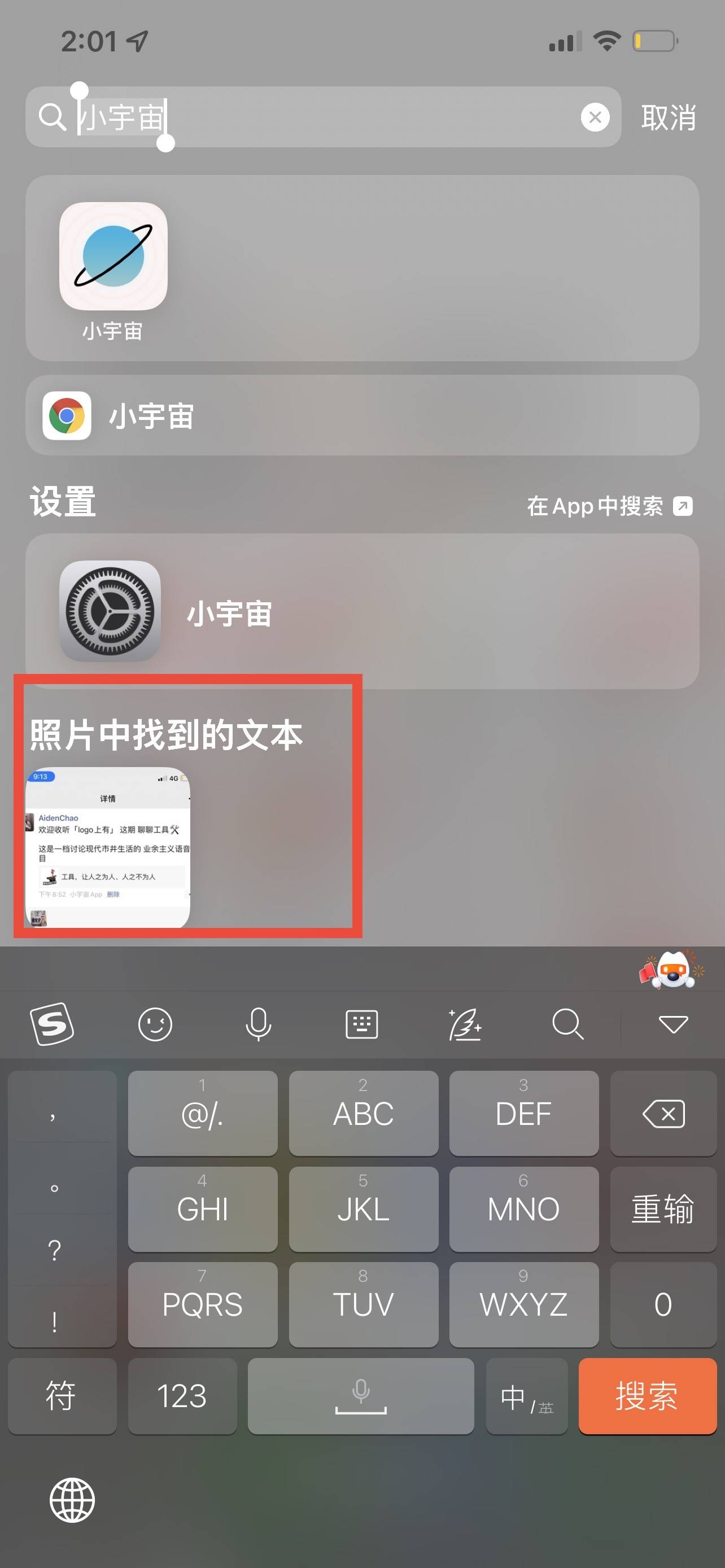The image size is (725, 1568).
Task: Open the photo with found text
Action: [108, 847]
